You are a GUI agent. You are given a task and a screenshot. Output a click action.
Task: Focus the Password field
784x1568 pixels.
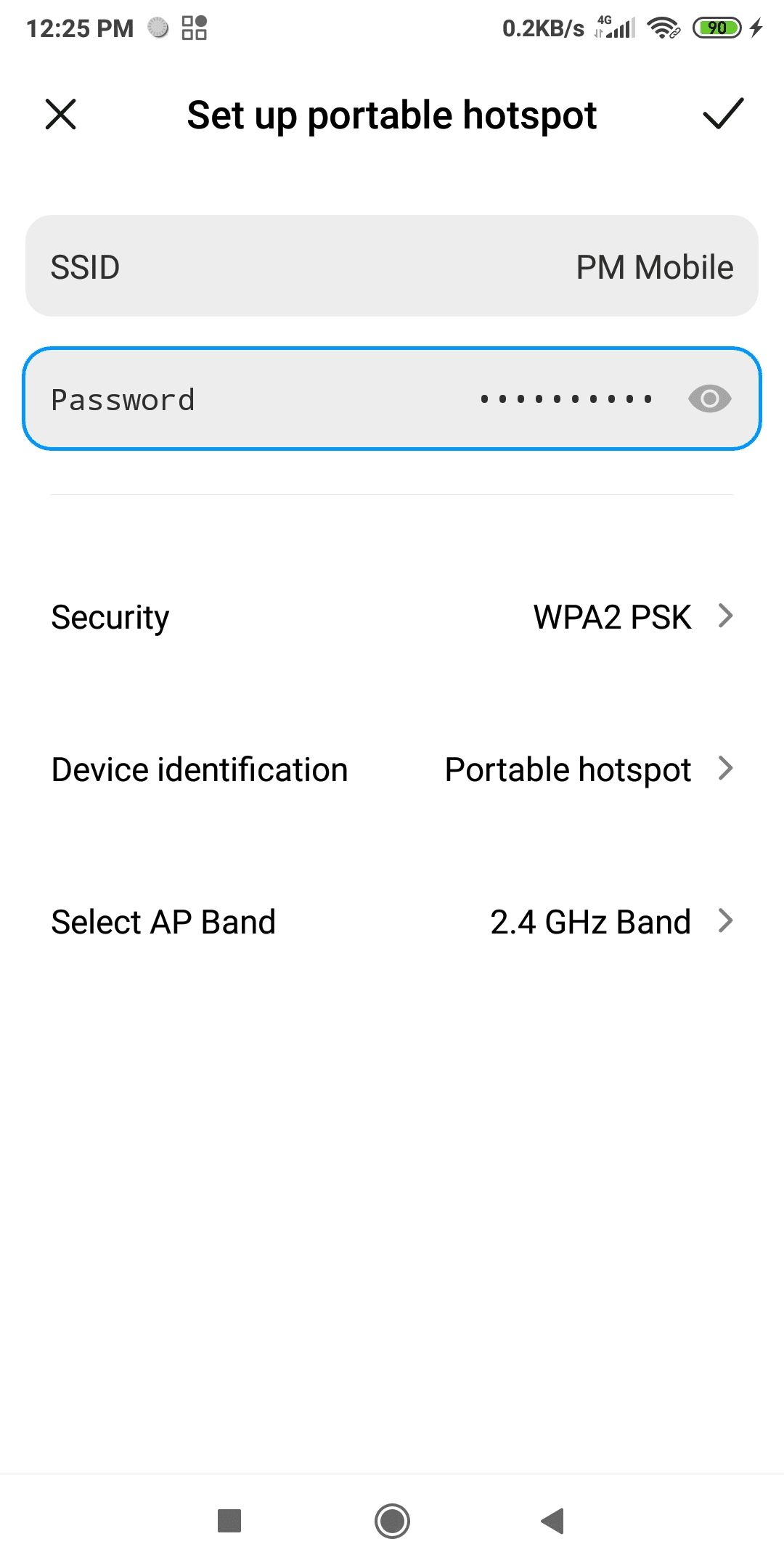pos(392,399)
